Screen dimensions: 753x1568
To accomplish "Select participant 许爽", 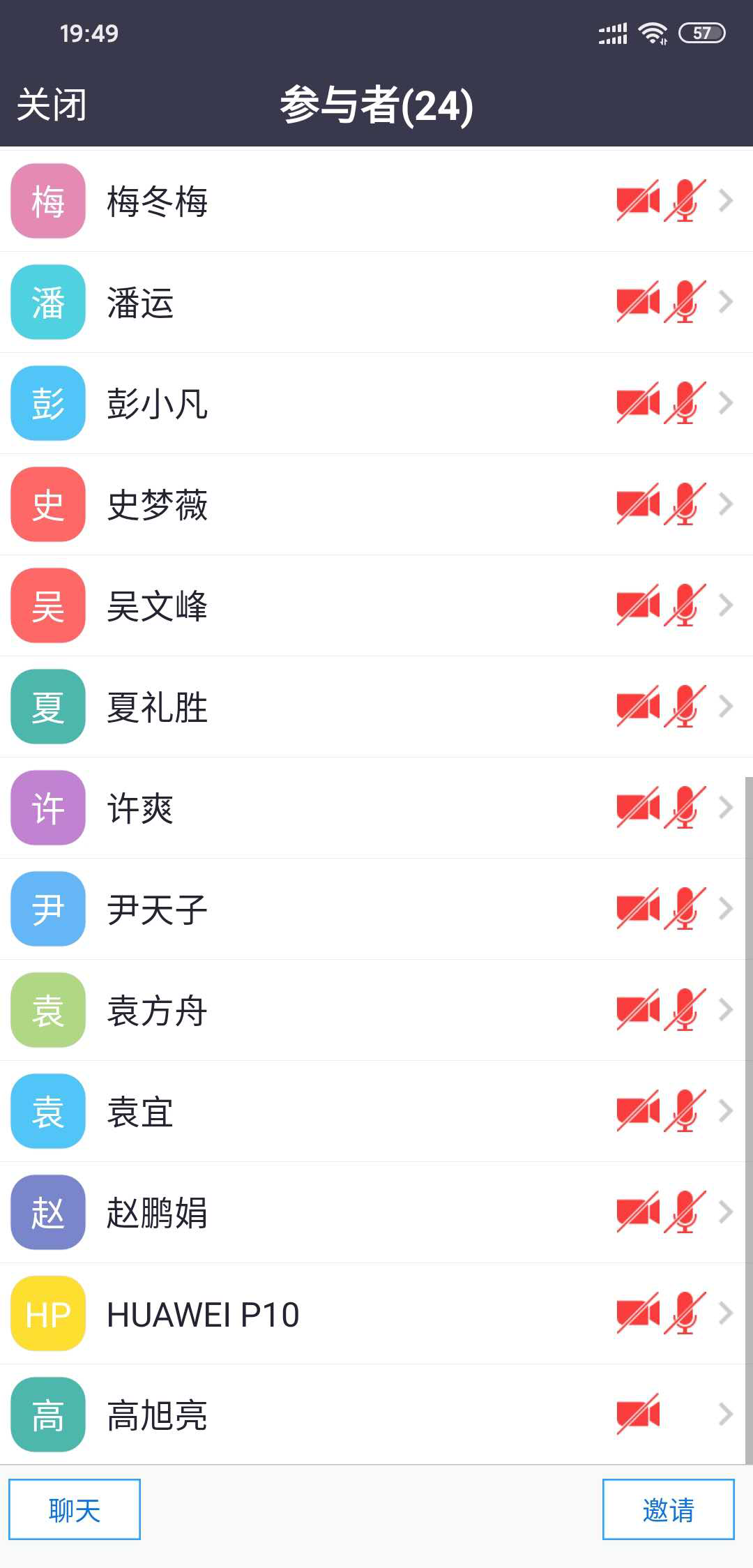I will pos(376,808).
